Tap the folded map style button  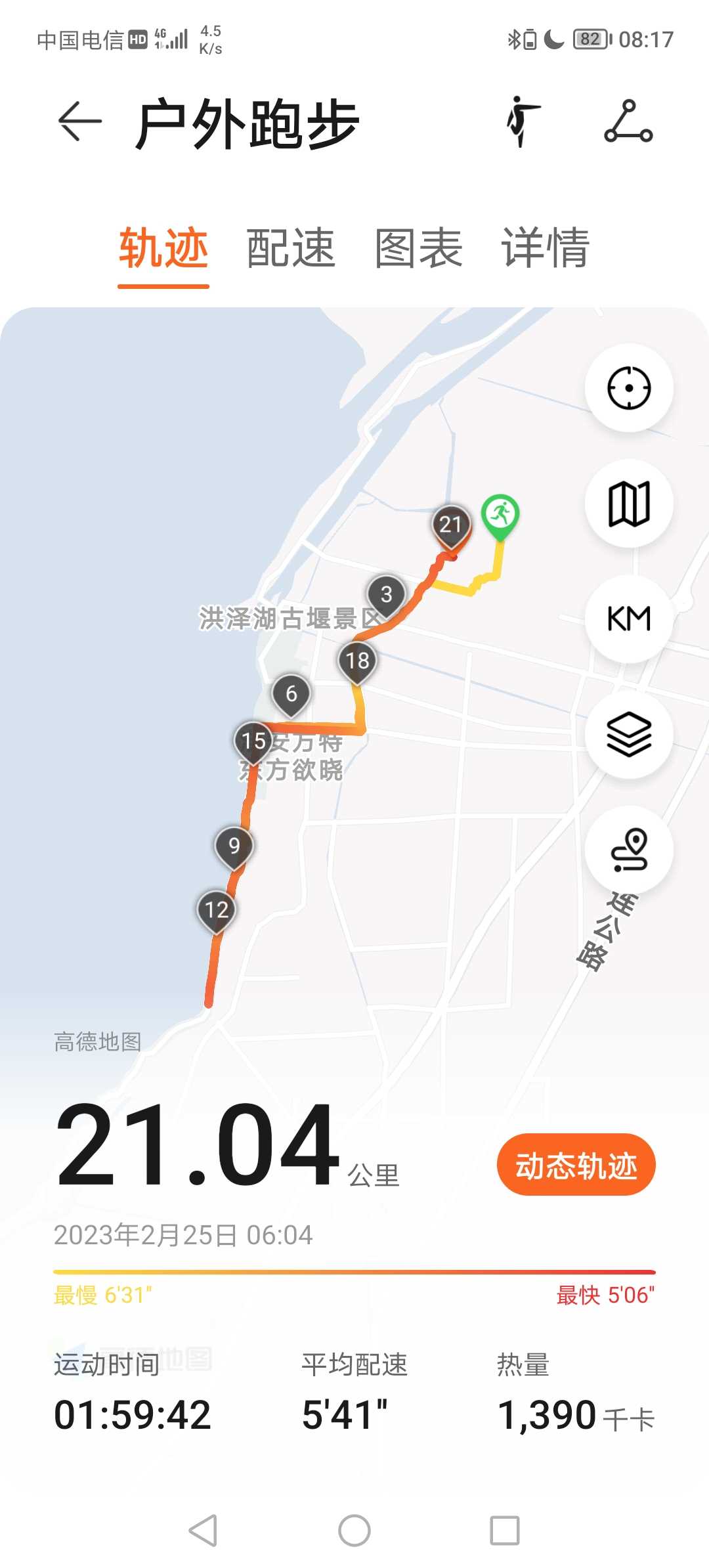[x=629, y=503]
